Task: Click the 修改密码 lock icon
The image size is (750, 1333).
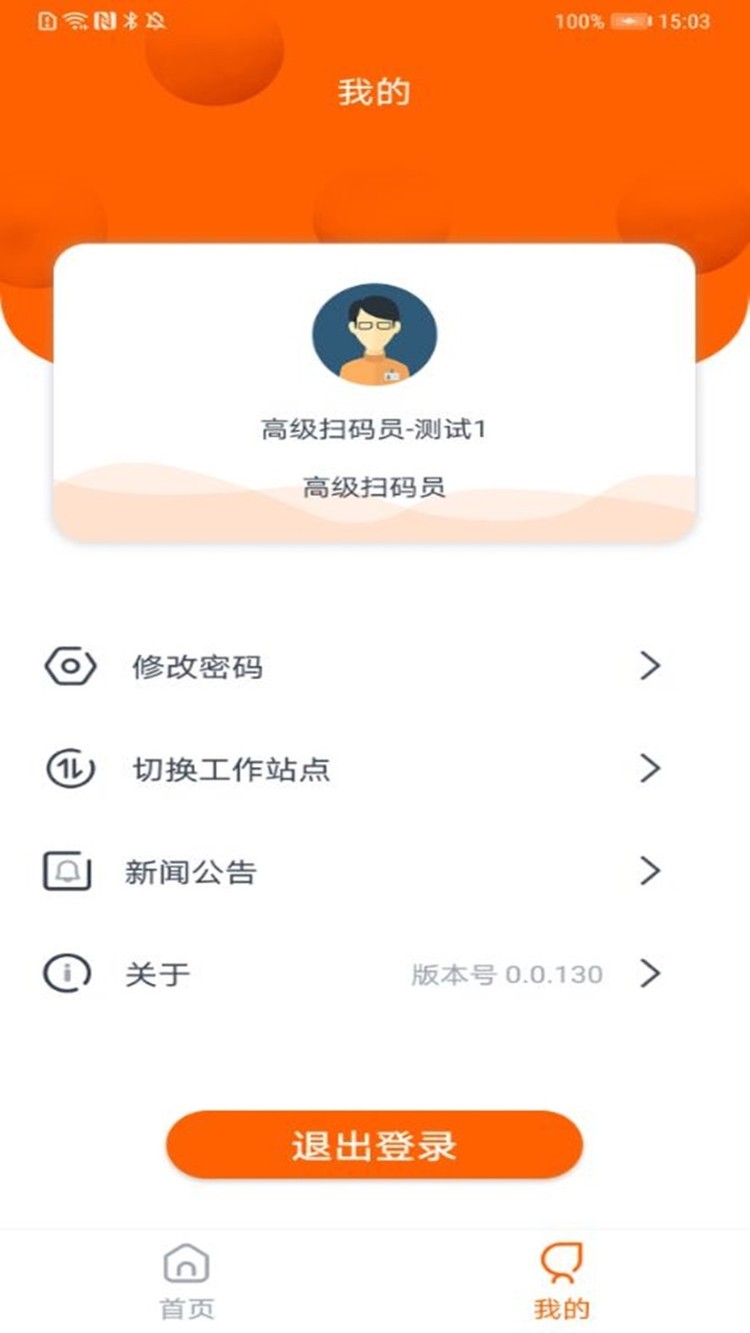Action: pyautogui.click(x=68, y=665)
